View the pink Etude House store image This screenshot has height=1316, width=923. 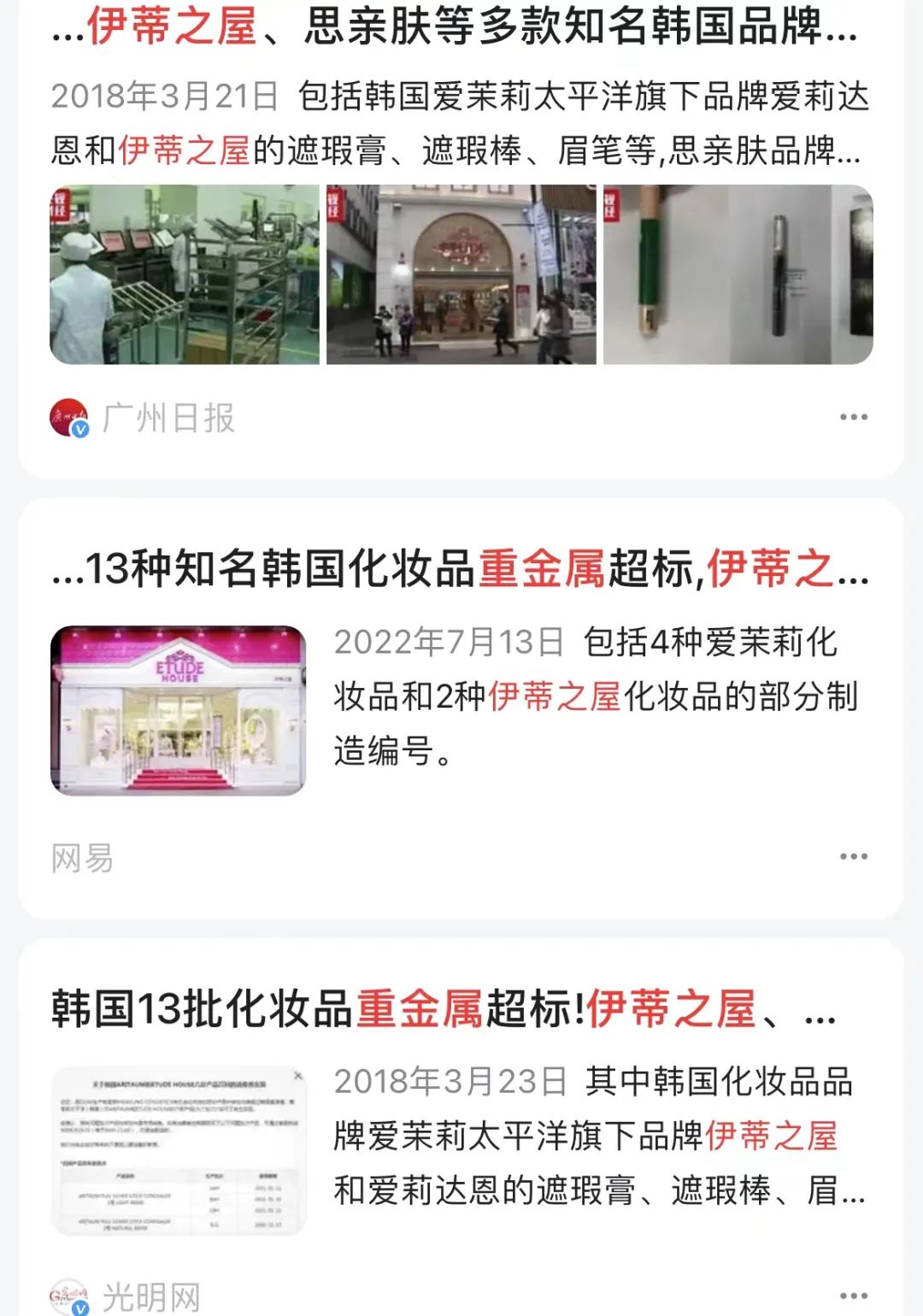click(178, 711)
